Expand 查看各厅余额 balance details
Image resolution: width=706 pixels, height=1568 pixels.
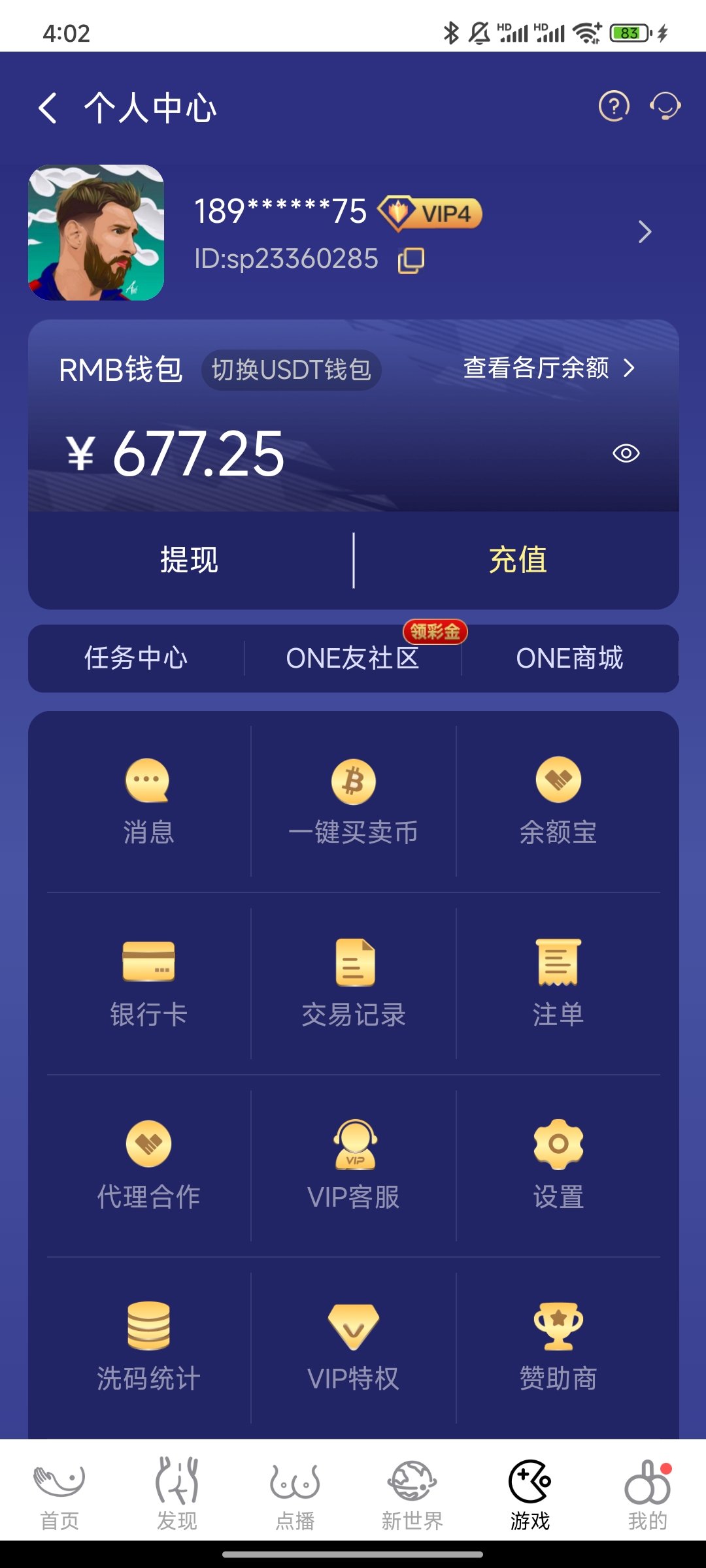(548, 368)
